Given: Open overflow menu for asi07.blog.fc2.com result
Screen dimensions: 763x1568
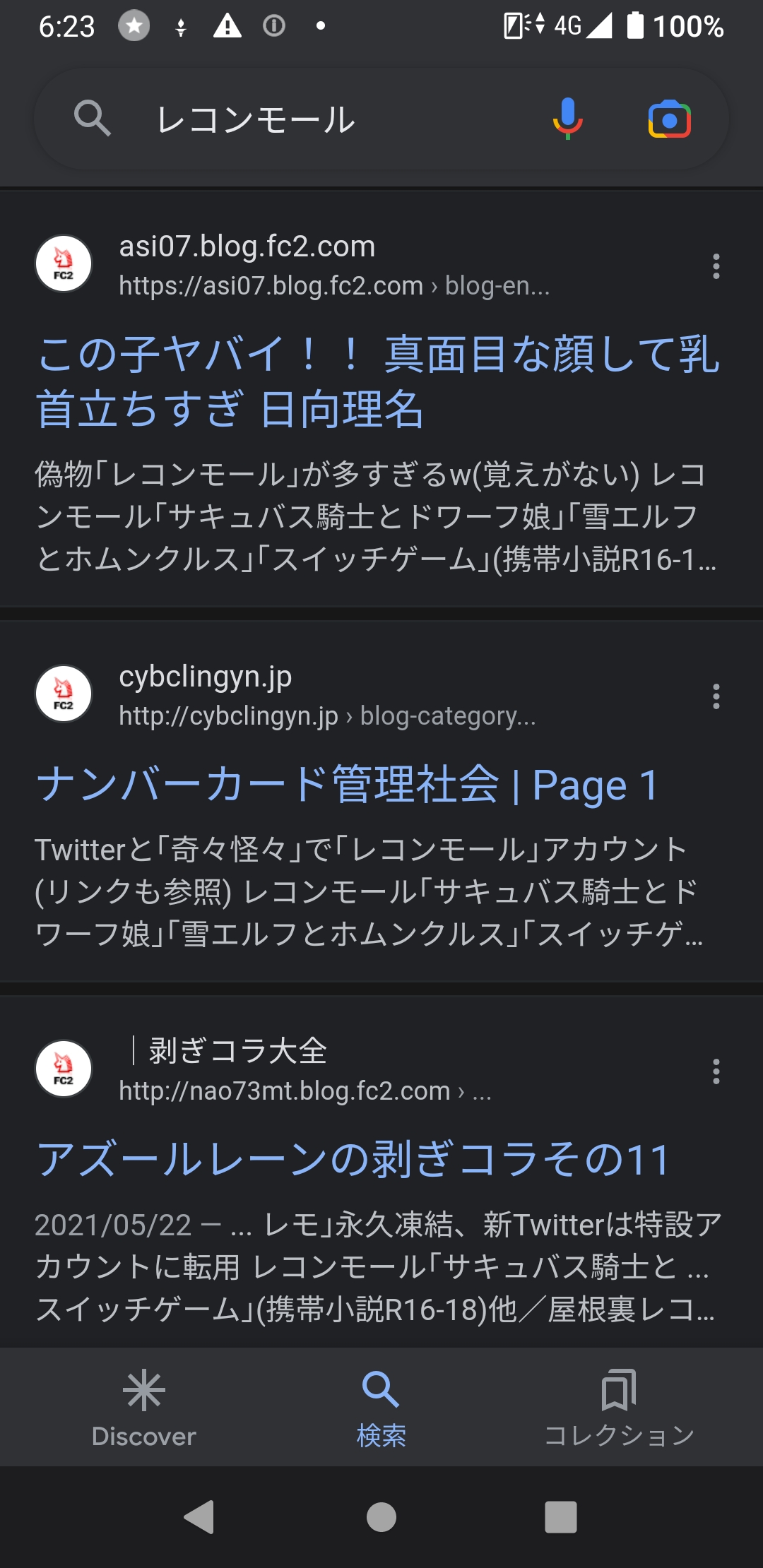Looking at the screenshot, I should point(716,266).
